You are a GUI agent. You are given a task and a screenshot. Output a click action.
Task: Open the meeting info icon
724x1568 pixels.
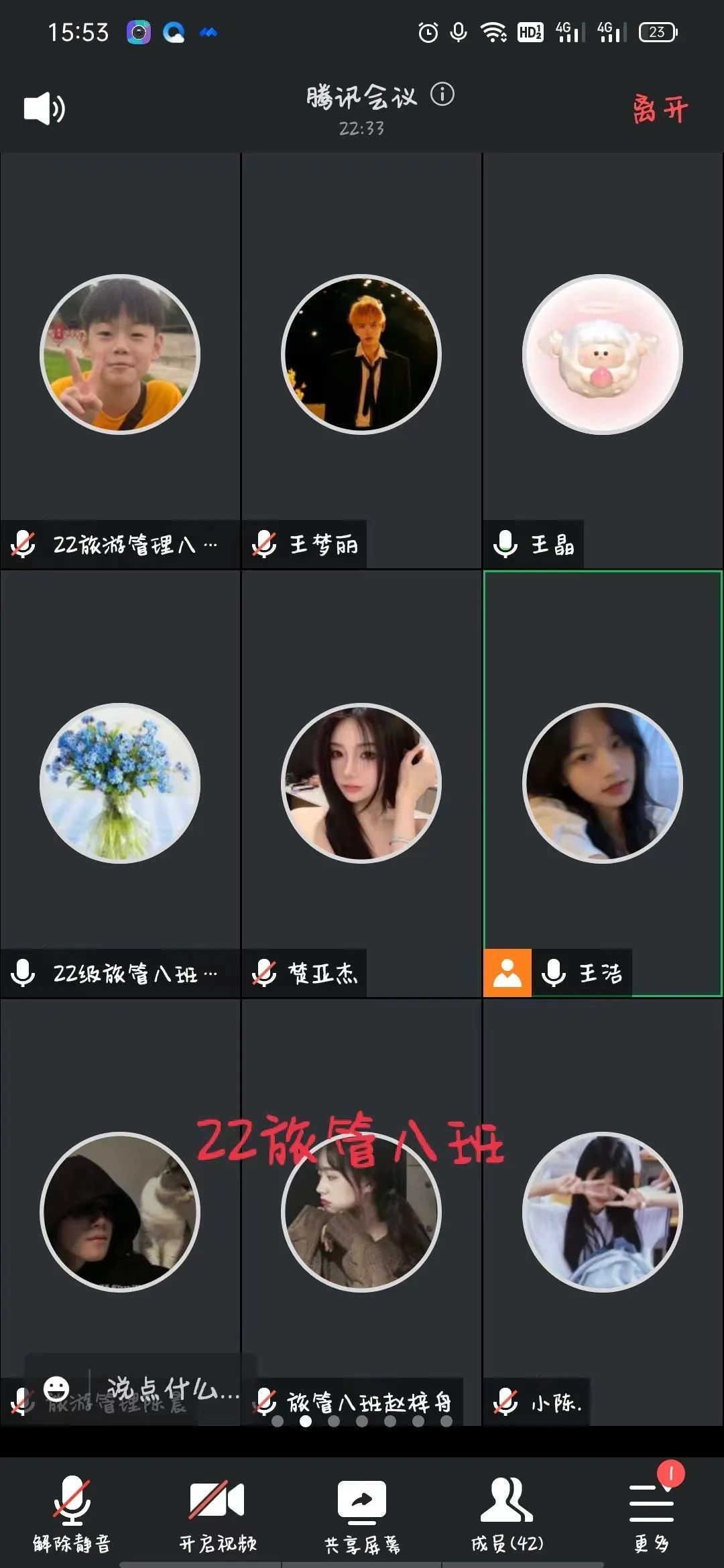coord(442,94)
